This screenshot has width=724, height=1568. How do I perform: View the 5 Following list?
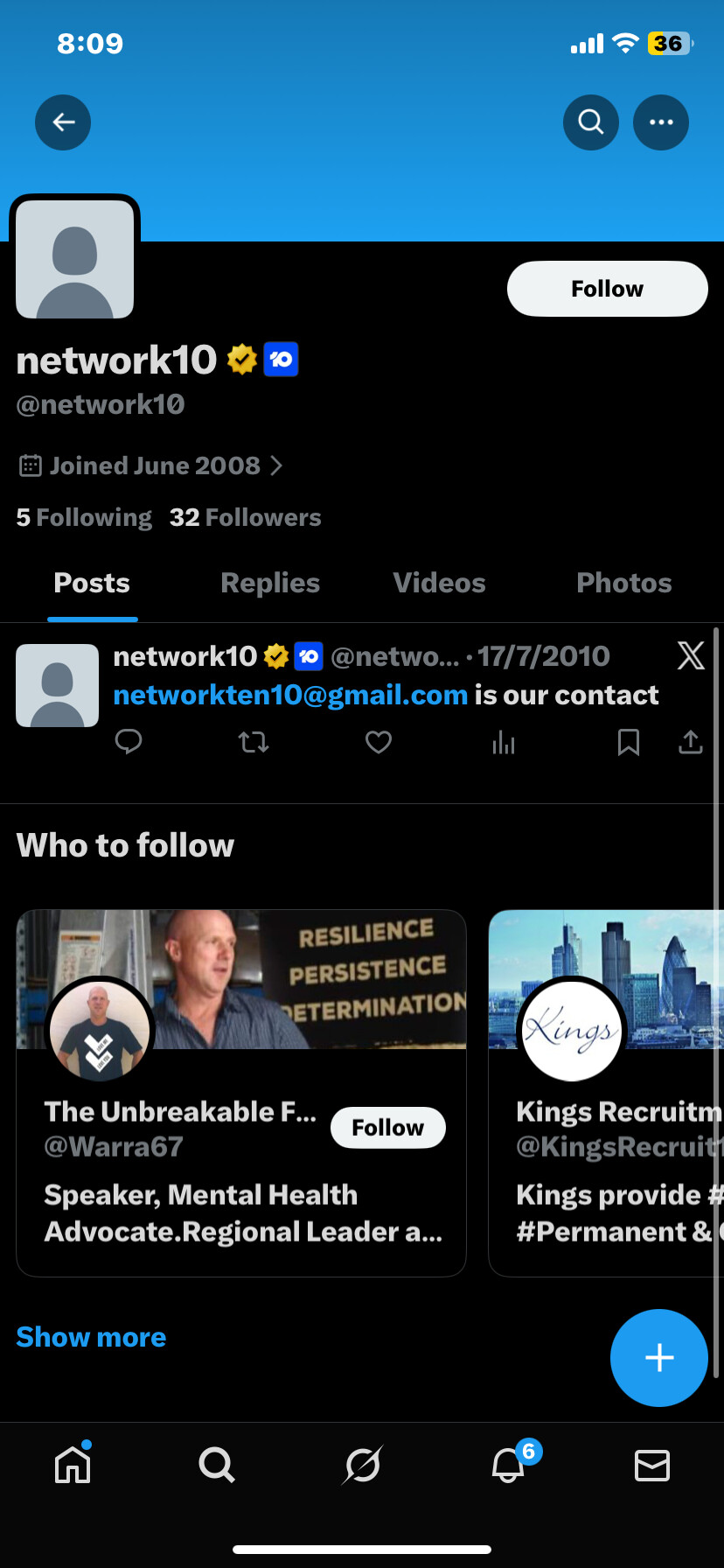coord(84,518)
